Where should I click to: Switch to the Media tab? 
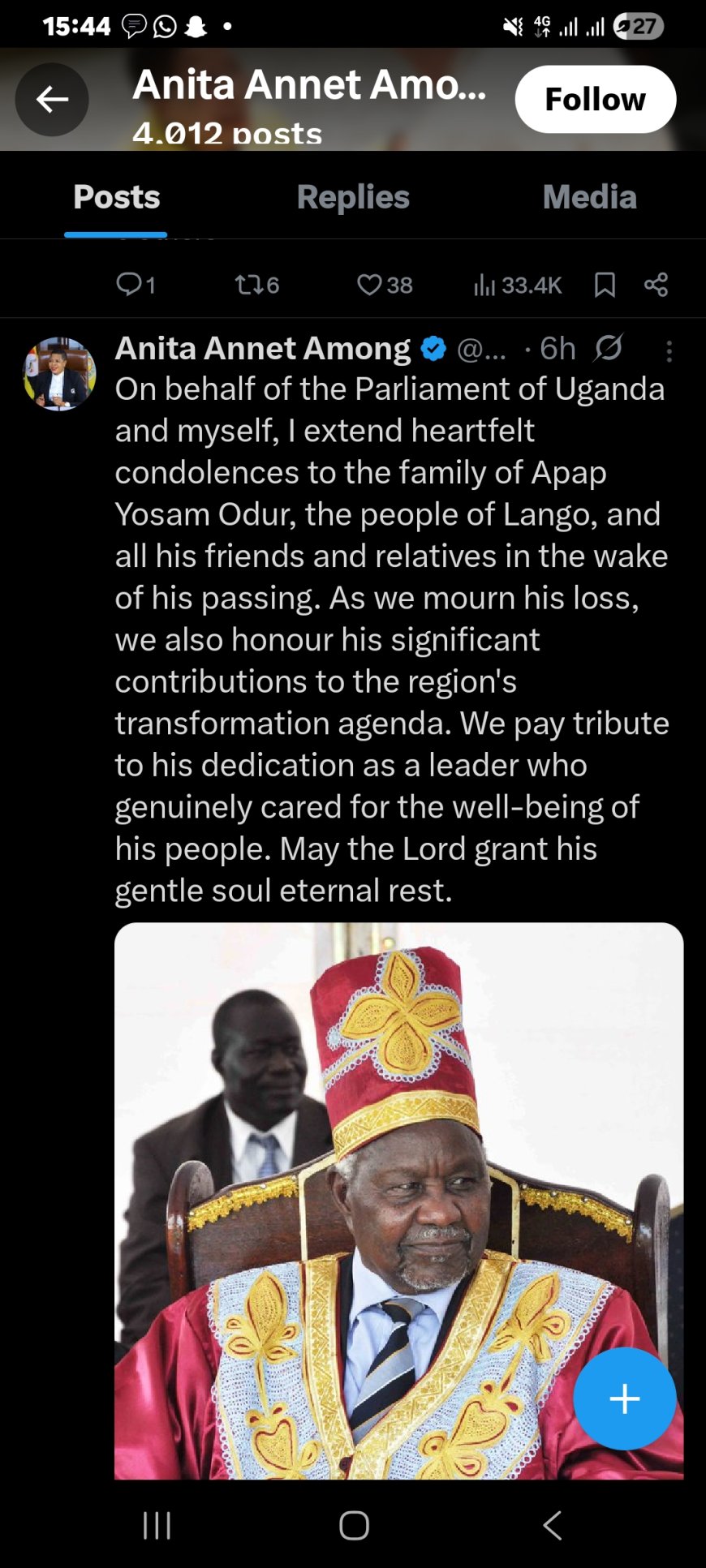click(589, 197)
